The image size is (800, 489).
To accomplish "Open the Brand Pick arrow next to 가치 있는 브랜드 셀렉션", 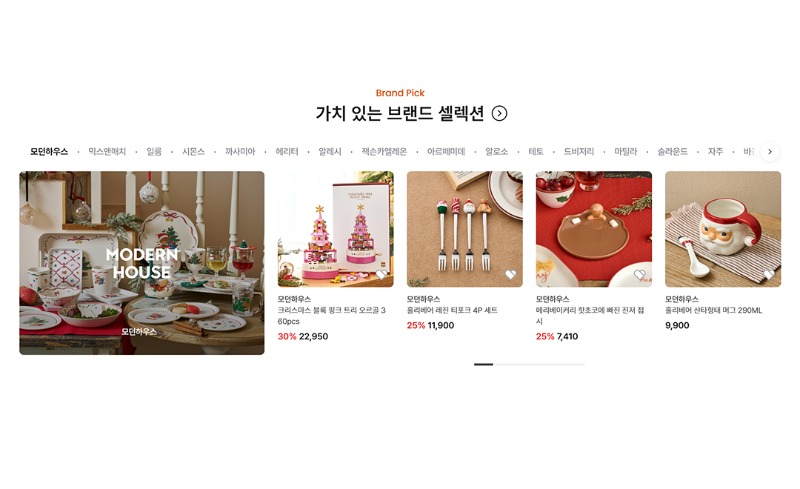I will [500, 114].
